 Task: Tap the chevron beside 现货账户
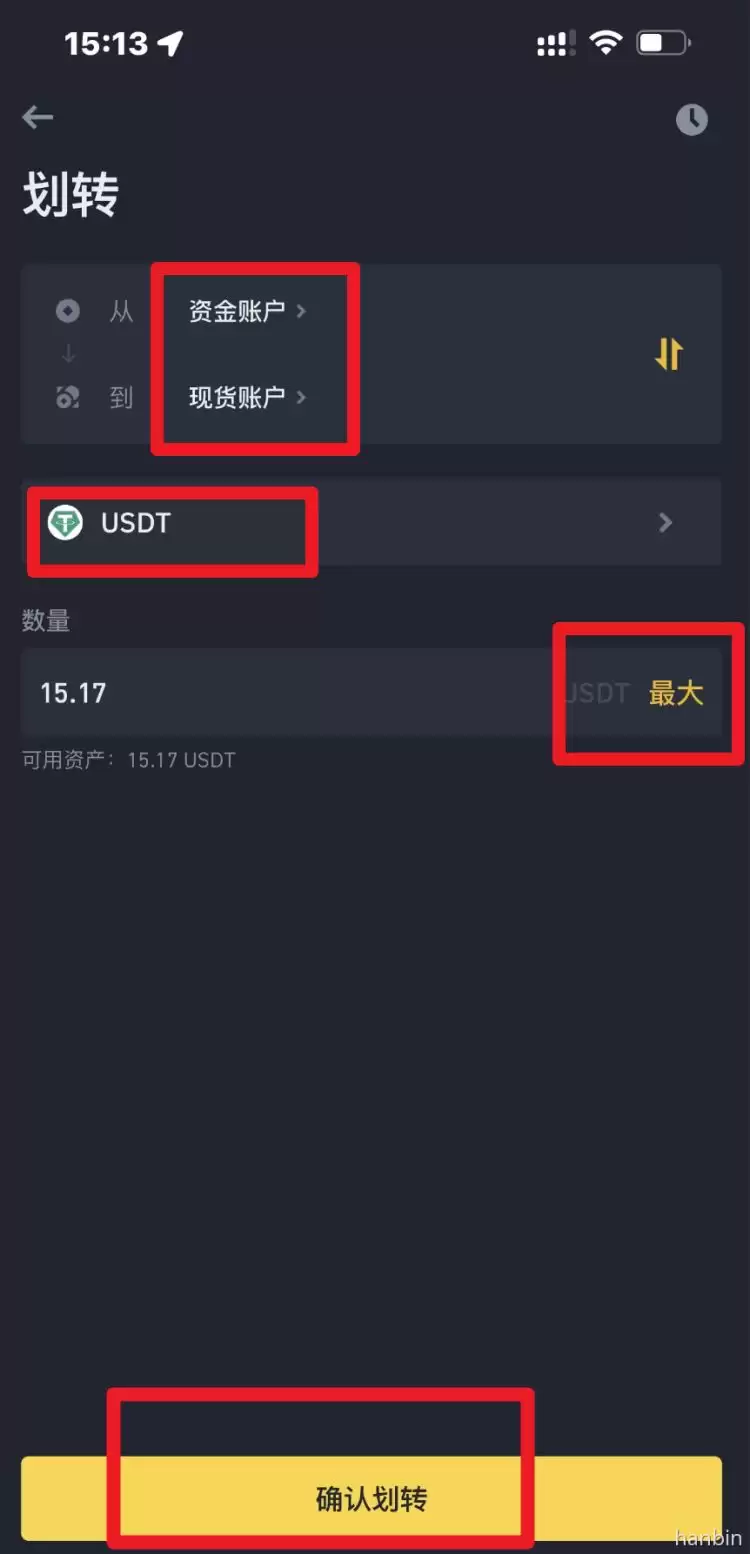[x=302, y=397]
